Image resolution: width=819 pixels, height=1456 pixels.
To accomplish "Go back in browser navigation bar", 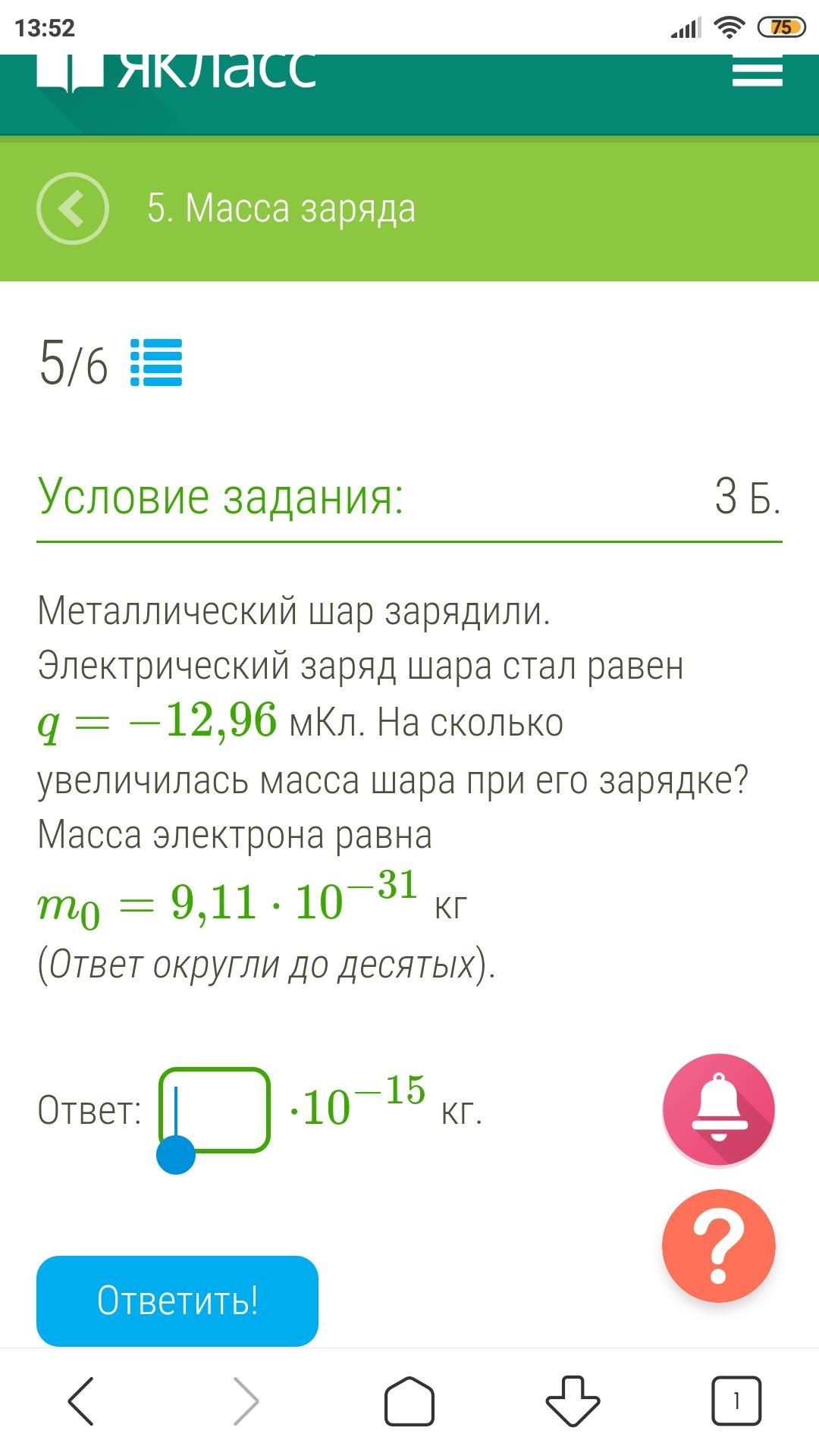I will [x=81, y=1401].
